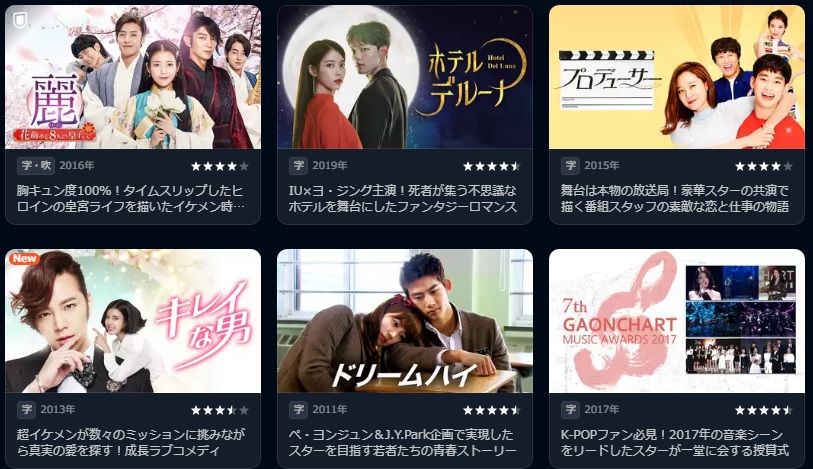Select the プロデューサー drama tile
Screen dimensions: 813x469
click(677, 78)
